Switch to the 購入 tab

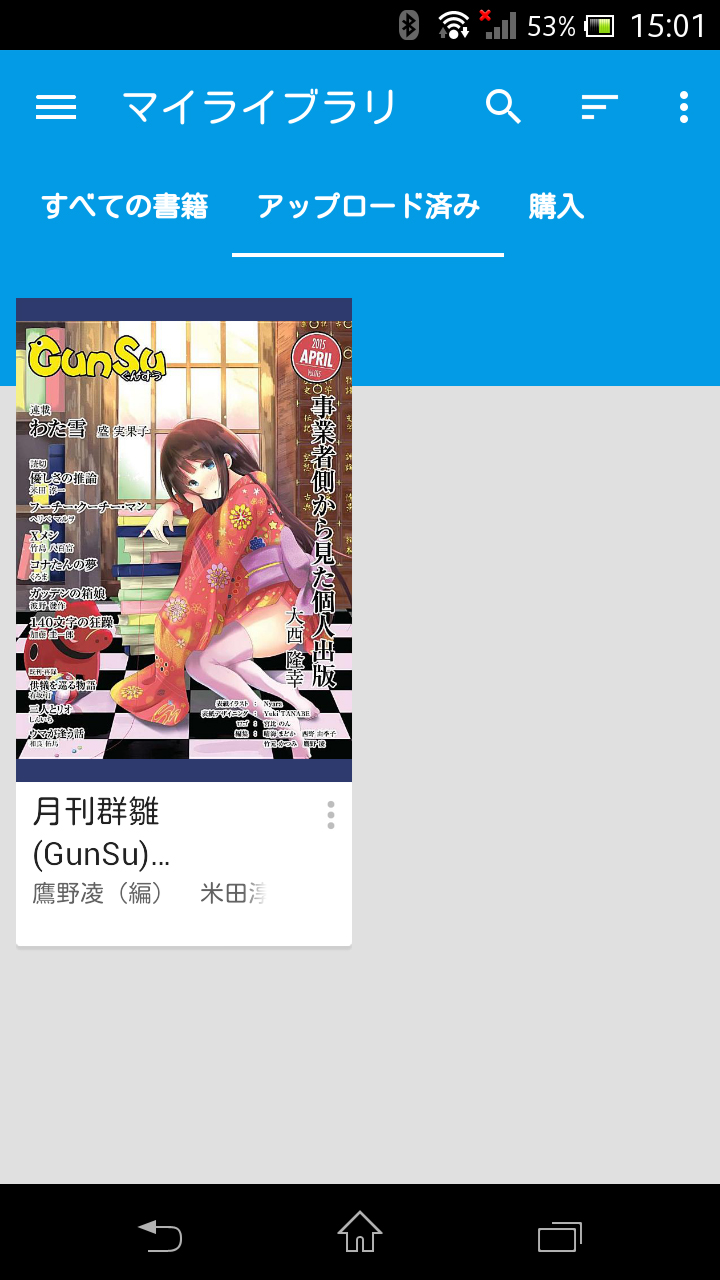(x=556, y=207)
